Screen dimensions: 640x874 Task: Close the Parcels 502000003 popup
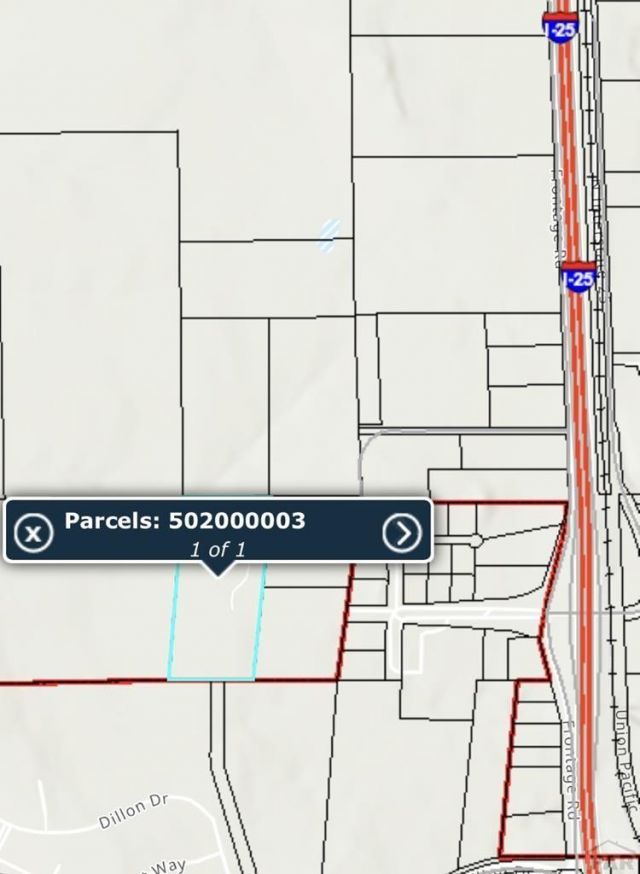click(34, 533)
